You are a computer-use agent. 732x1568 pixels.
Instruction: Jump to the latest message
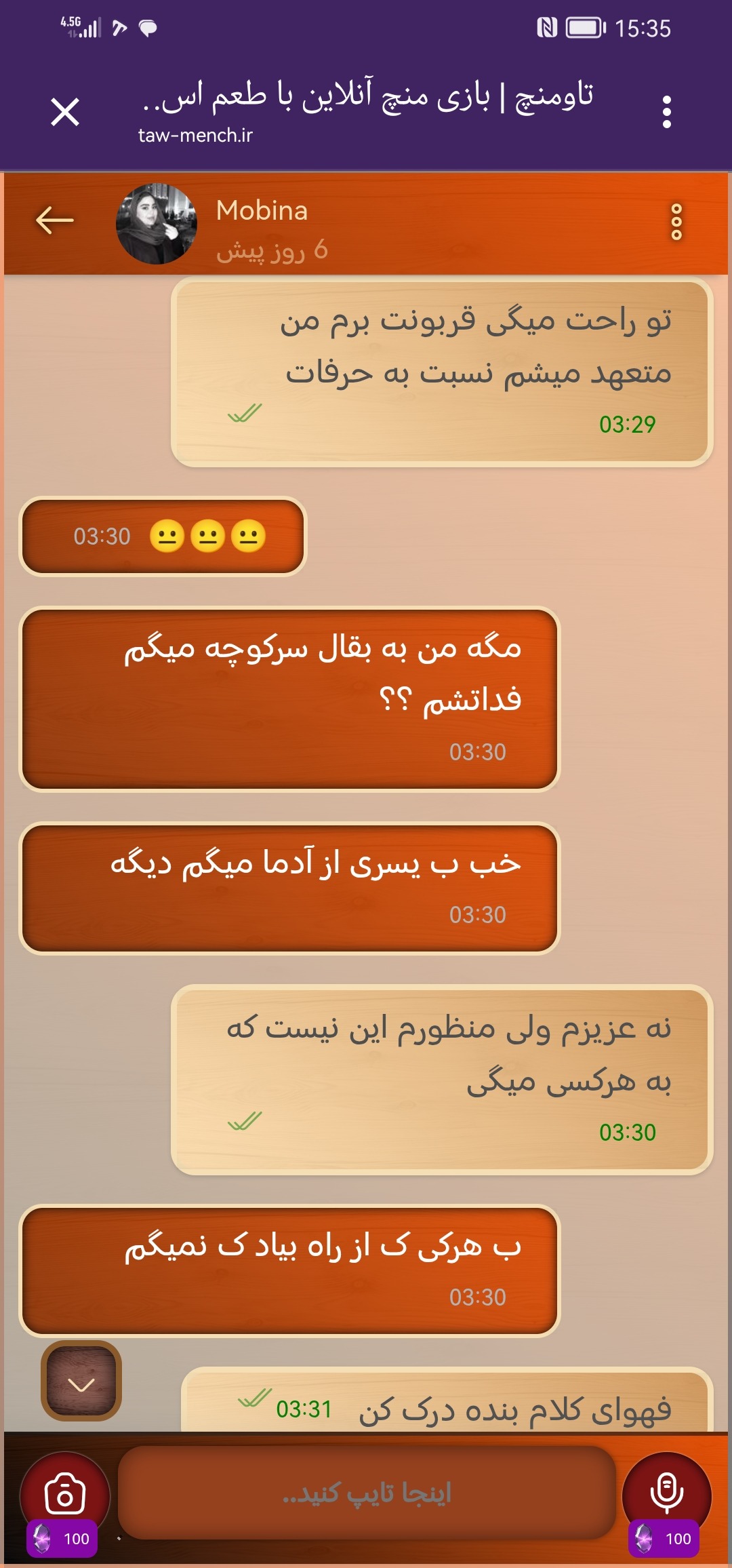(x=81, y=1381)
